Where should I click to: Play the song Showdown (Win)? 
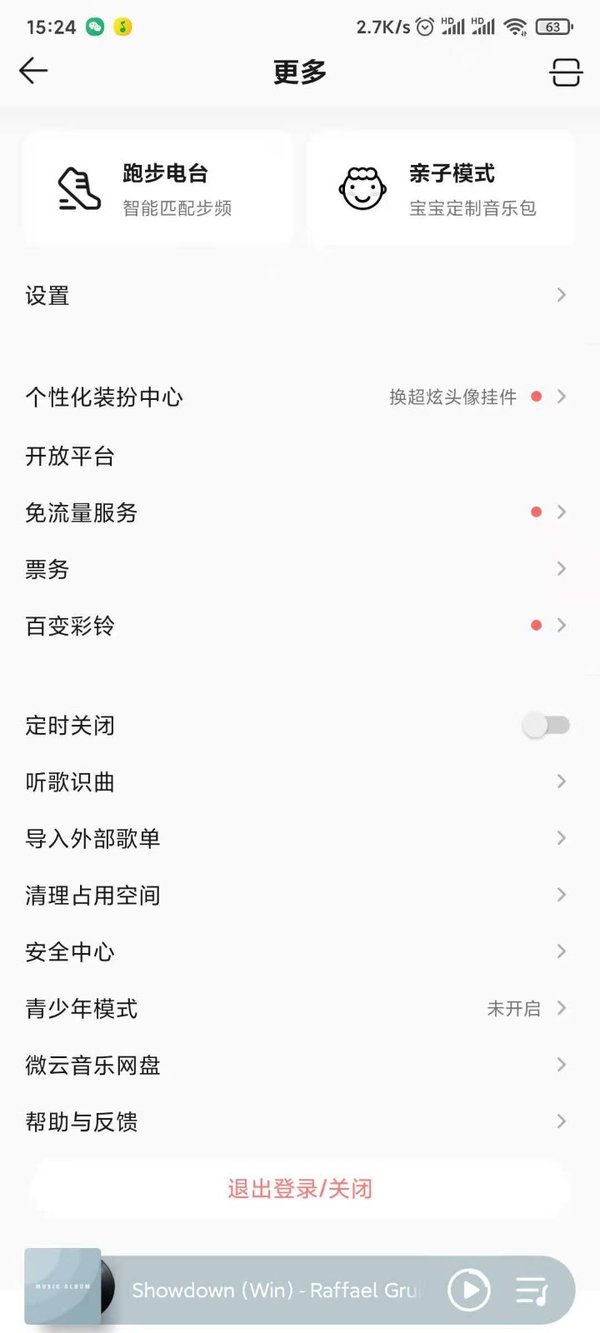[x=468, y=1290]
